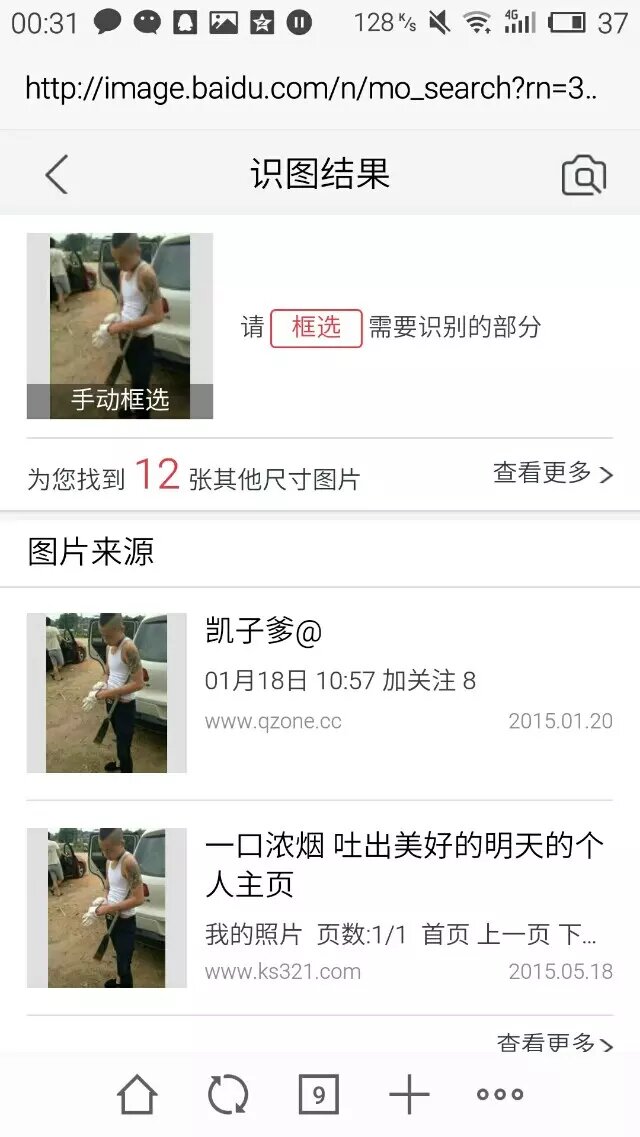Image resolution: width=640 pixels, height=1137 pixels.
Task: View more of the 12 other-size images
Action: [552, 474]
